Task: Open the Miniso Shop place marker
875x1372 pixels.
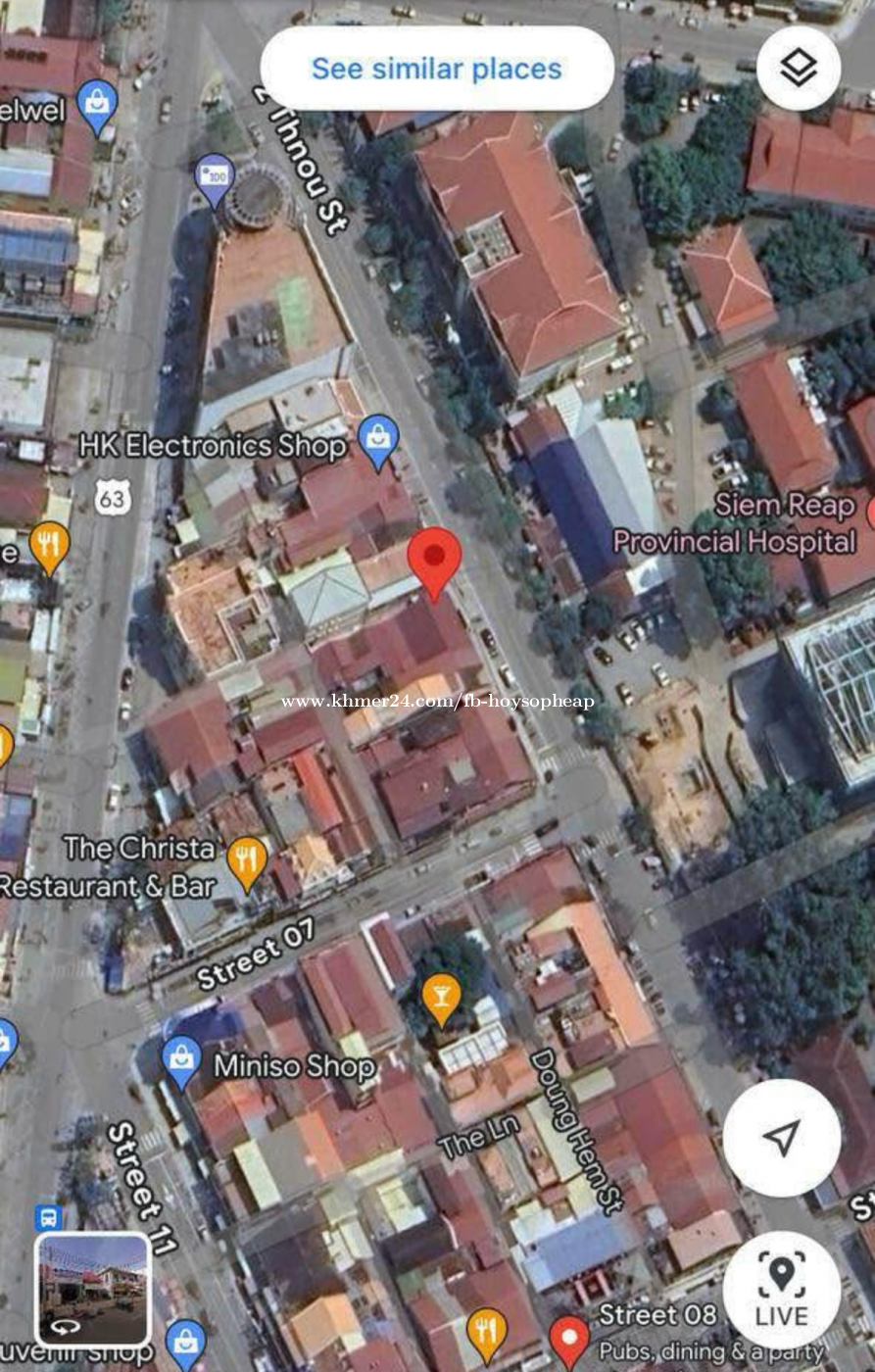Action: tap(182, 1059)
